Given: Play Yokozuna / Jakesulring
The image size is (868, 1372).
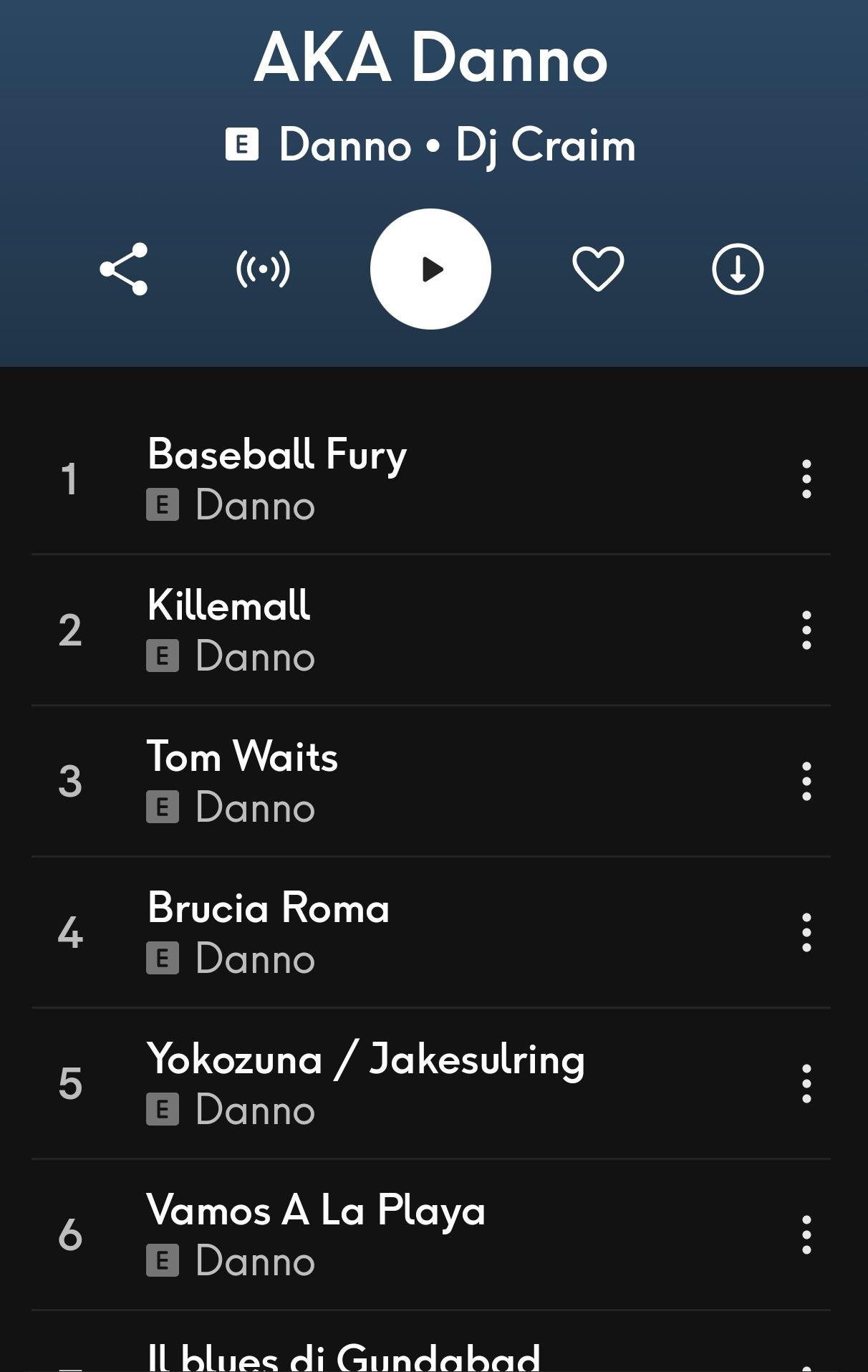Looking at the screenshot, I should (365, 1059).
